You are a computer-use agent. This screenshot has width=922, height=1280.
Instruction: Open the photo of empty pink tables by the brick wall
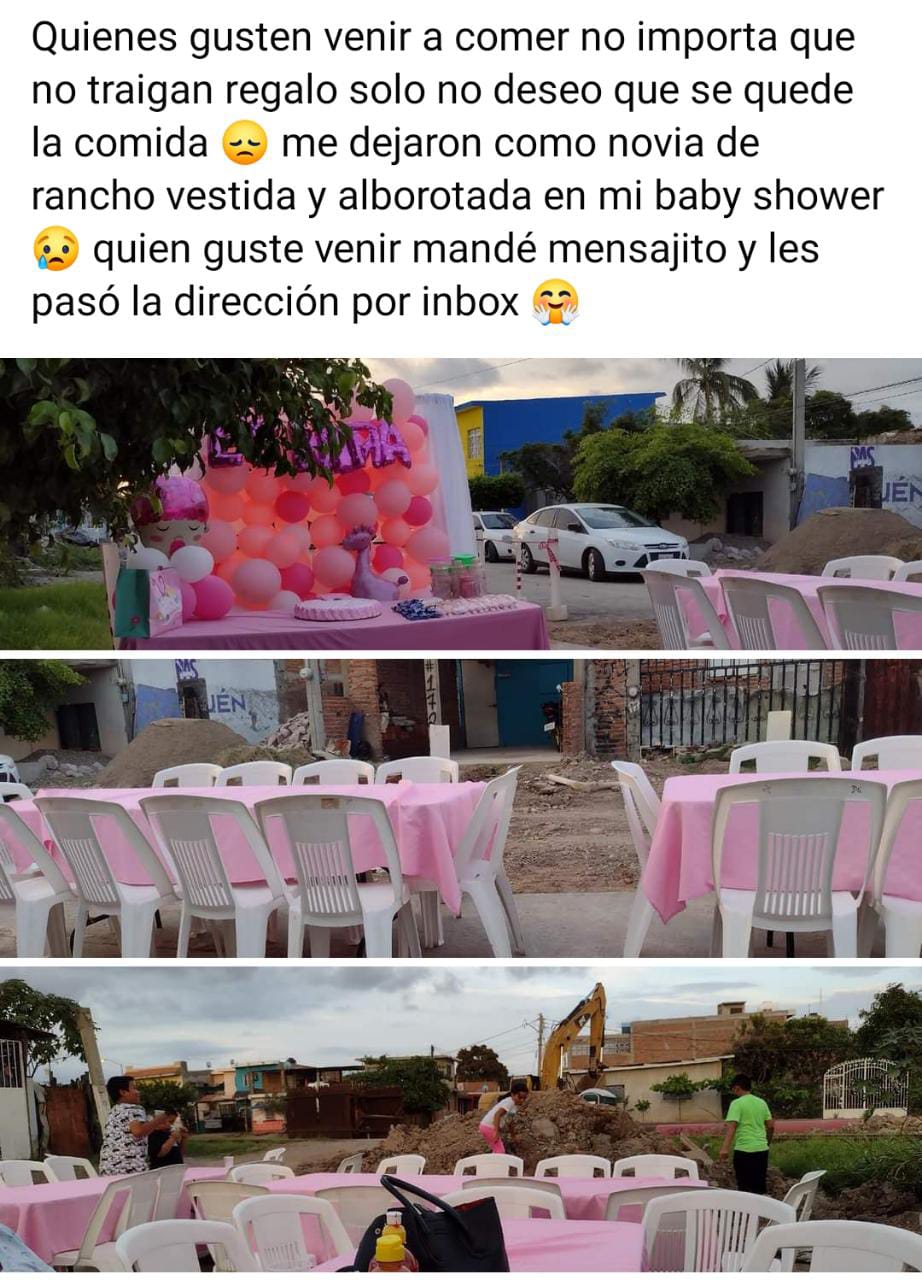click(460, 808)
